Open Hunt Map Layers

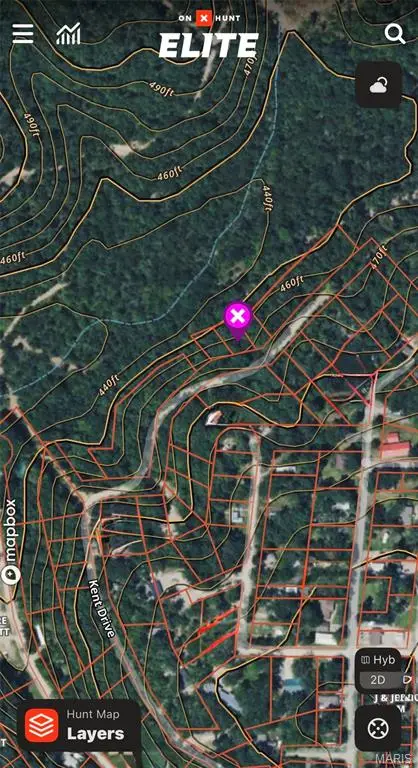point(79,726)
